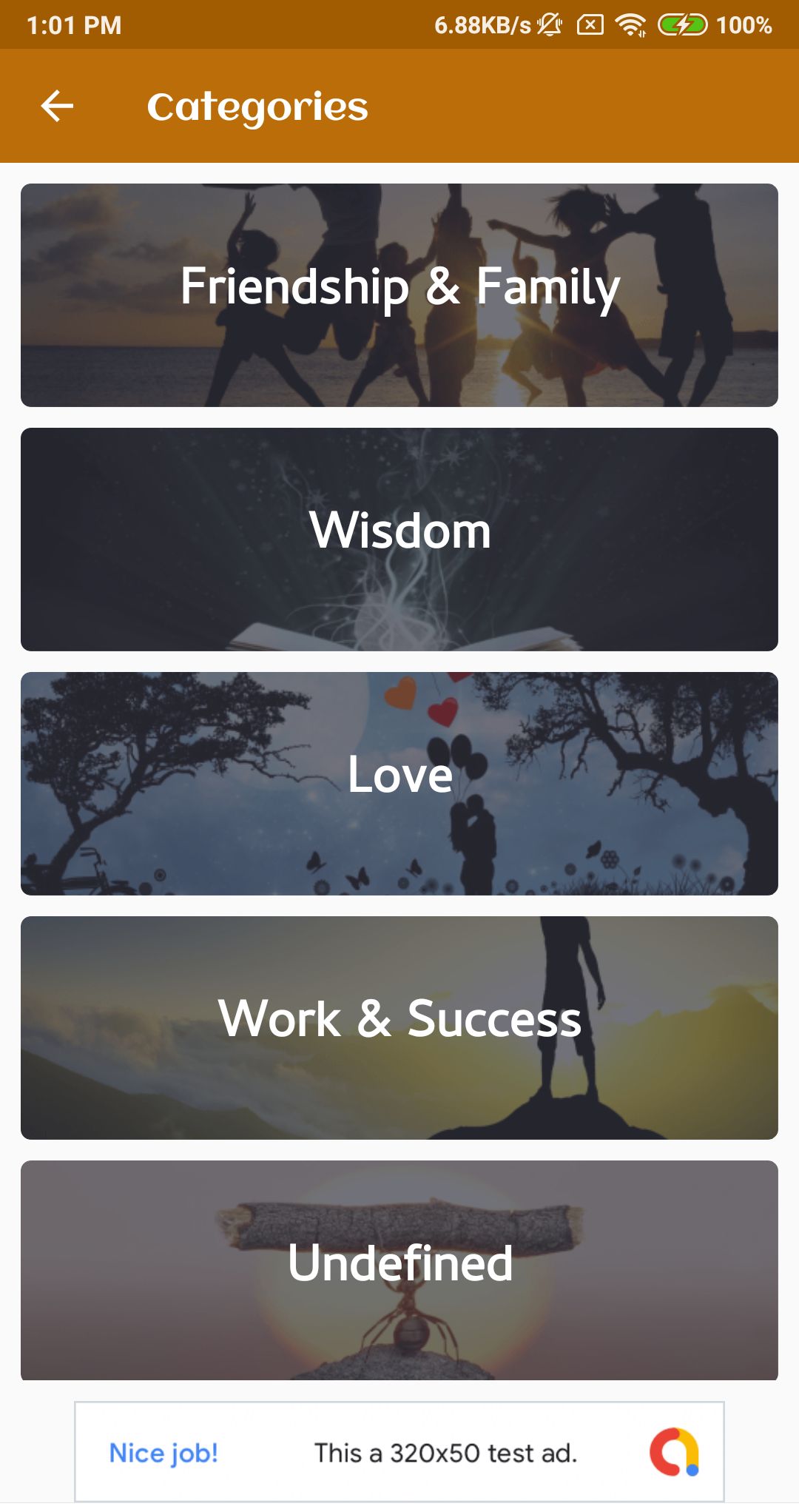Choose the Work & Success category

coord(399,1028)
